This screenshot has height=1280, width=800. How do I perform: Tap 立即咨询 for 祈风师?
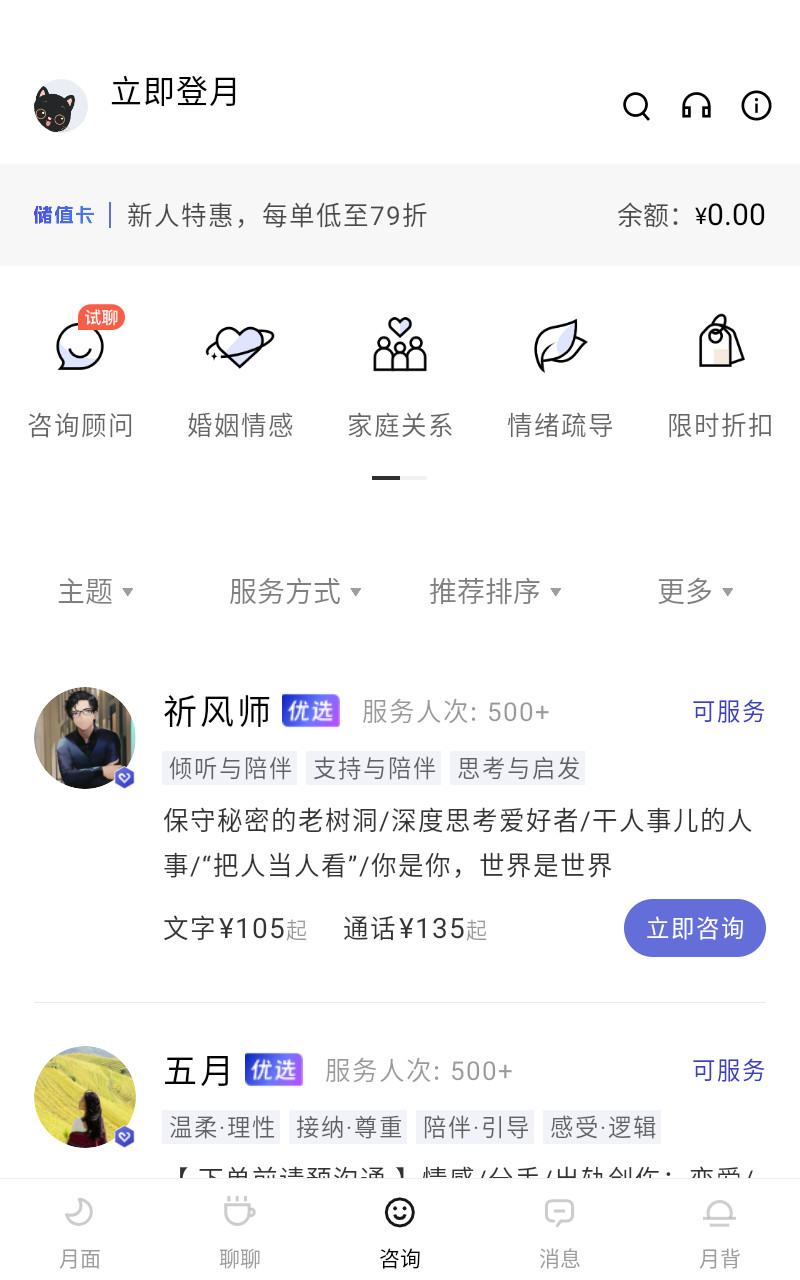point(694,928)
